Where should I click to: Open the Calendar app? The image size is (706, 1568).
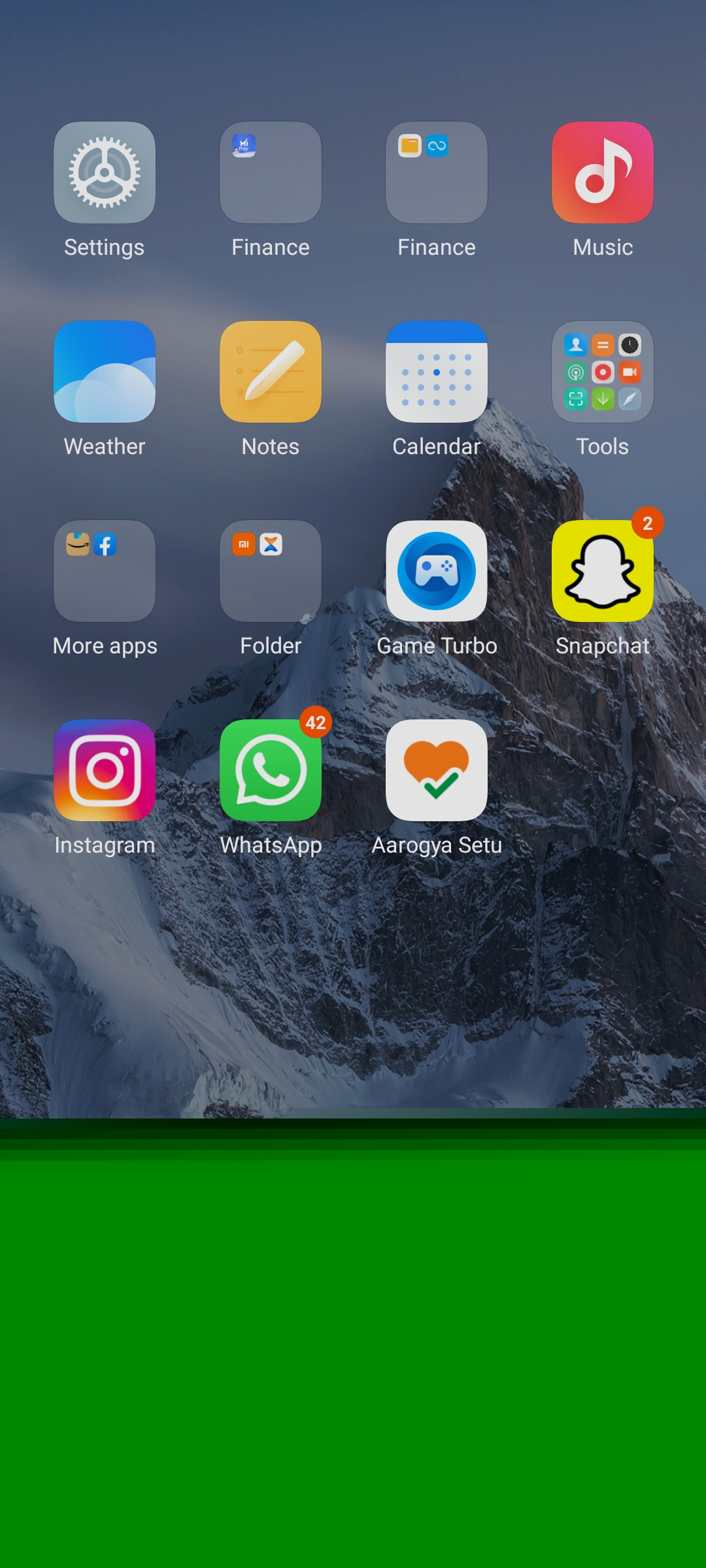437,372
